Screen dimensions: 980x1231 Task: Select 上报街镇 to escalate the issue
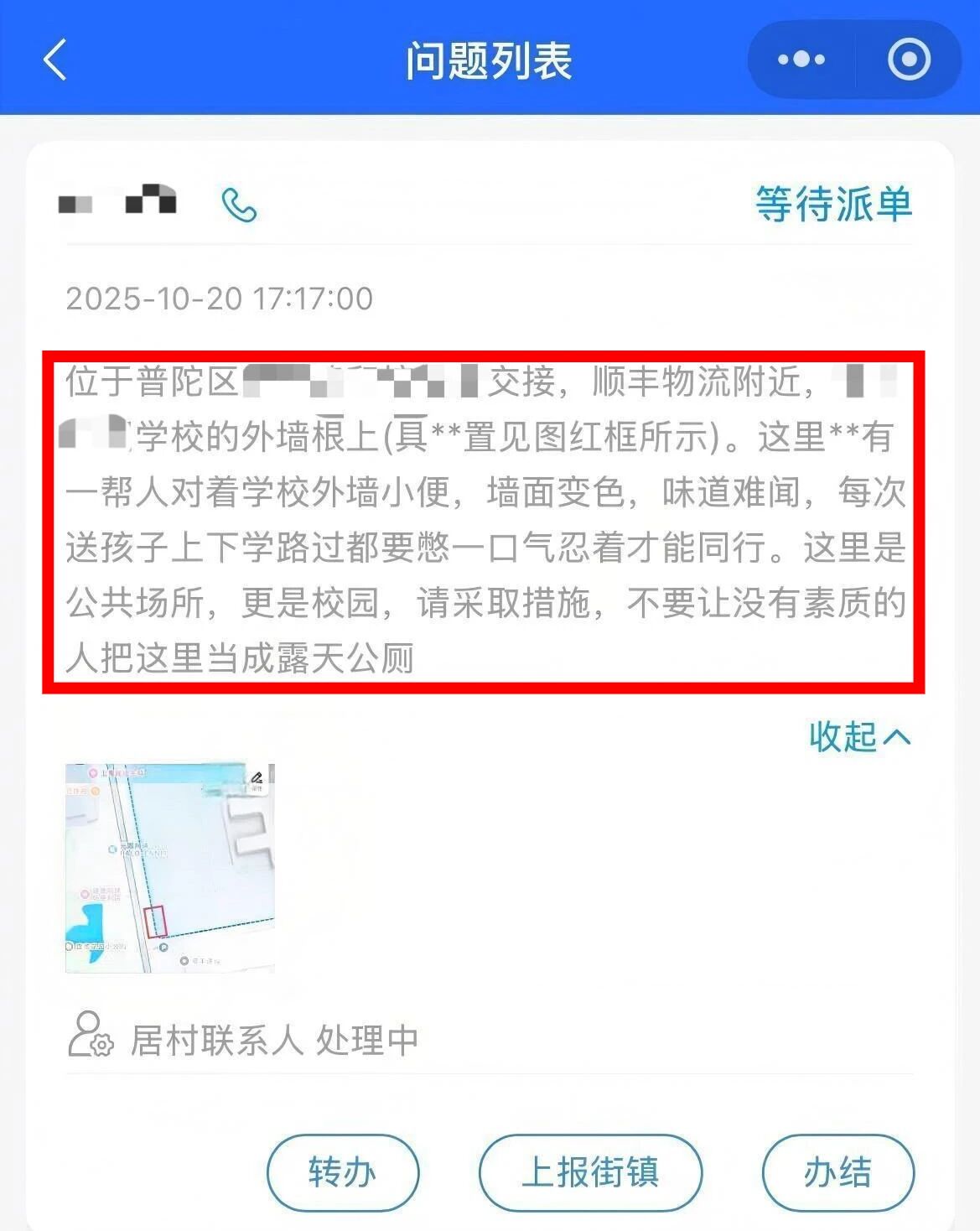[x=590, y=1171]
